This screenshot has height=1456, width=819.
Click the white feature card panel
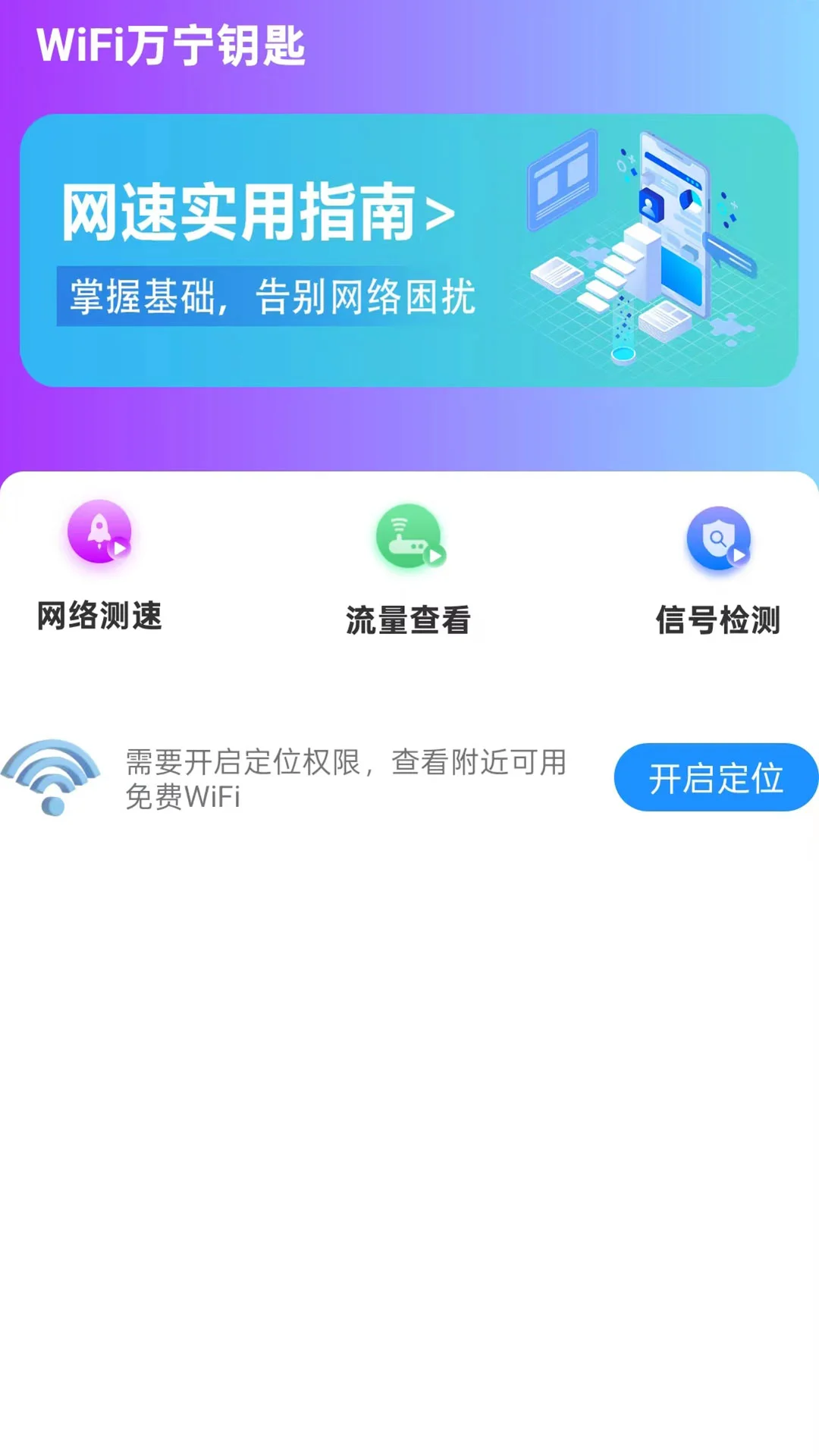409,682
